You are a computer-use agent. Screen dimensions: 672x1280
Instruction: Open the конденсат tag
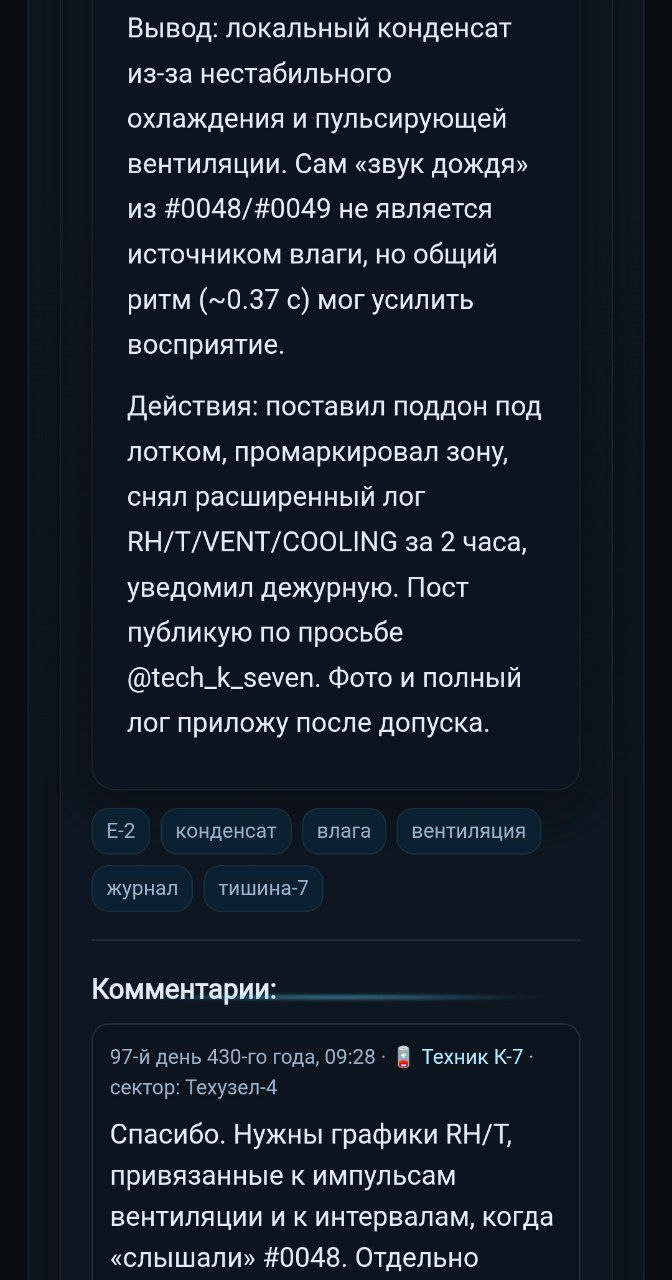coord(226,831)
